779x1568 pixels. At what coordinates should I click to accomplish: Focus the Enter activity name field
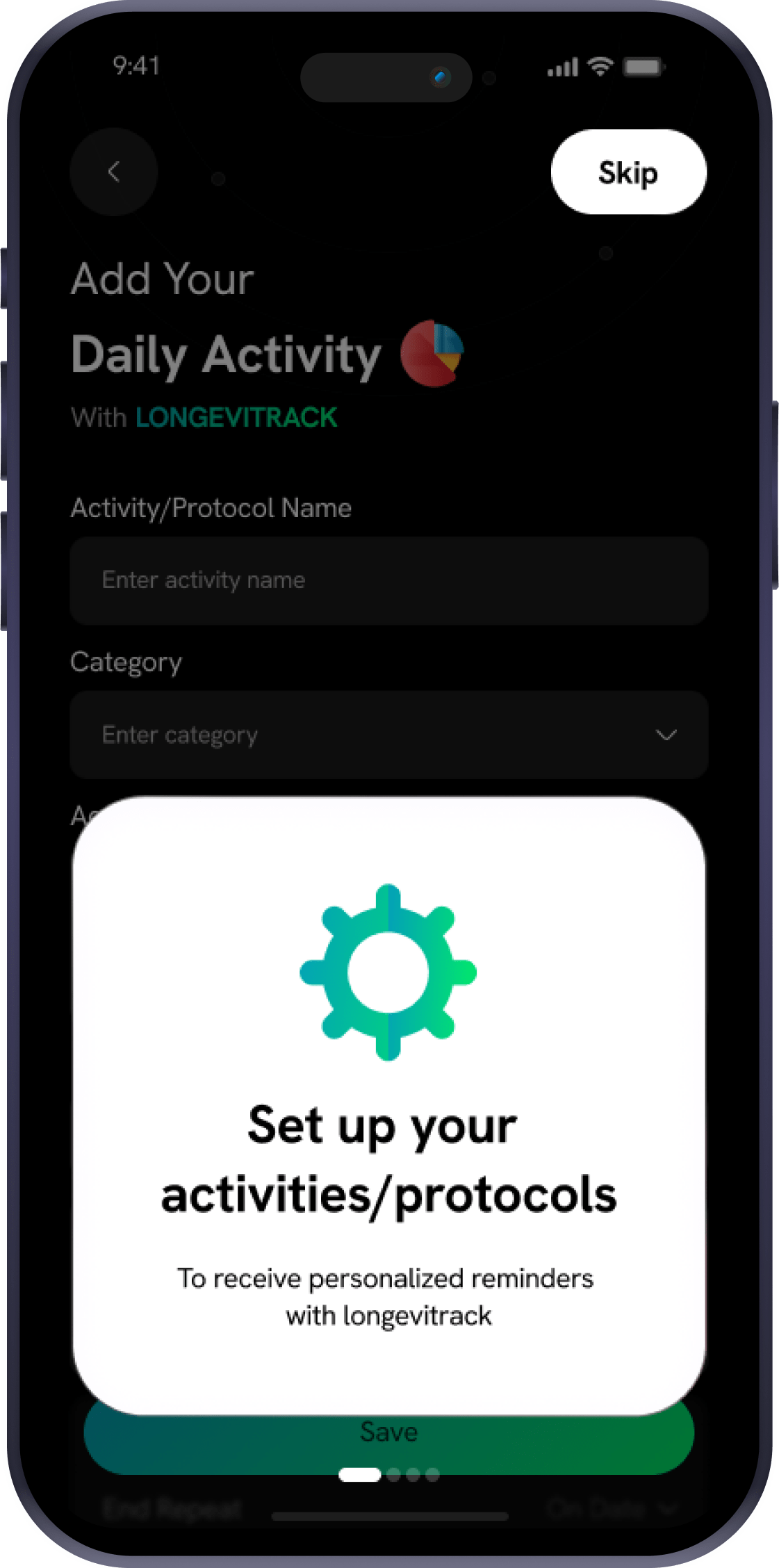point(388,580)
